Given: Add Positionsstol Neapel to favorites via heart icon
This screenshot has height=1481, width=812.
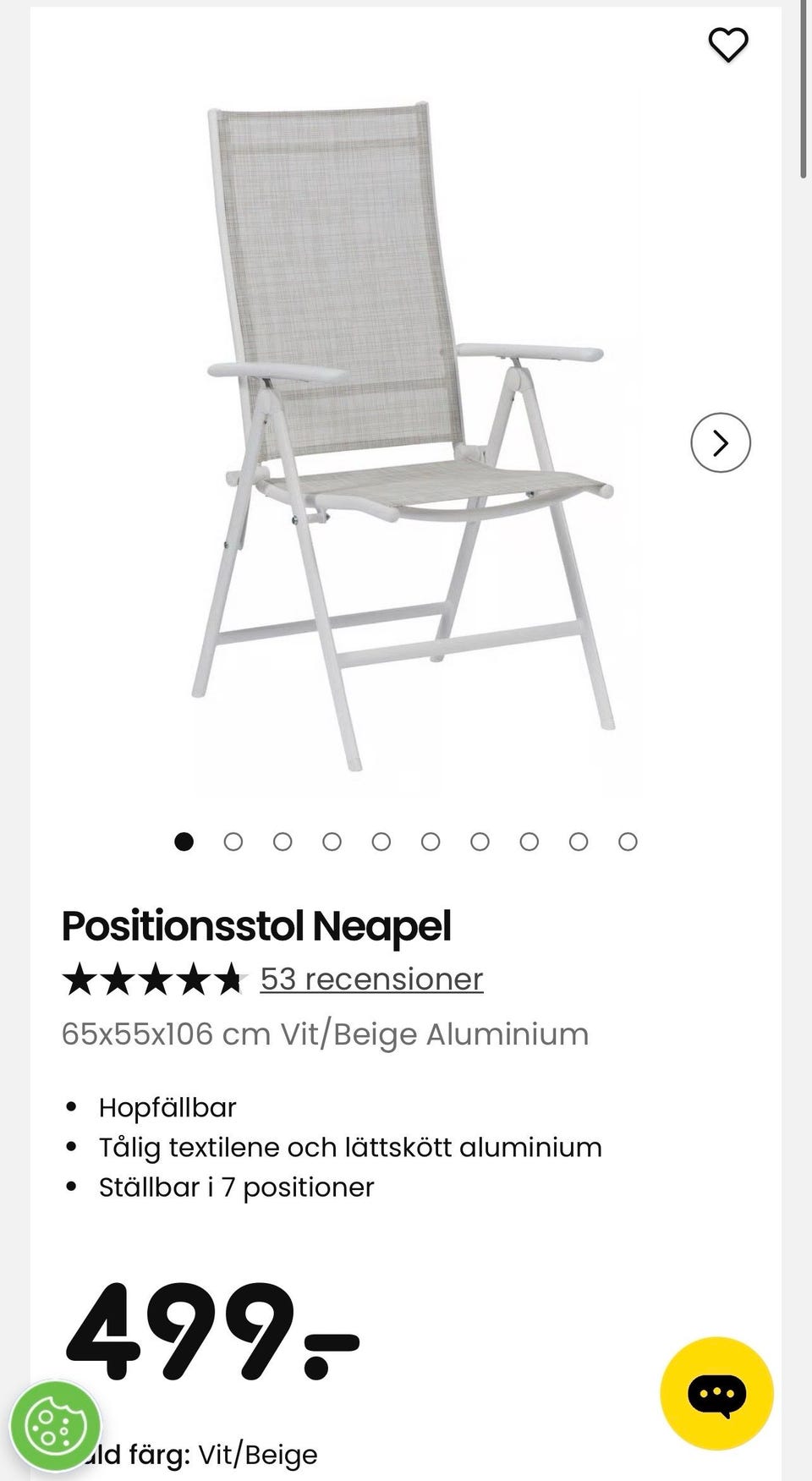Looking at the screenshot, I should pyautogui.click(x=729, y=47).
